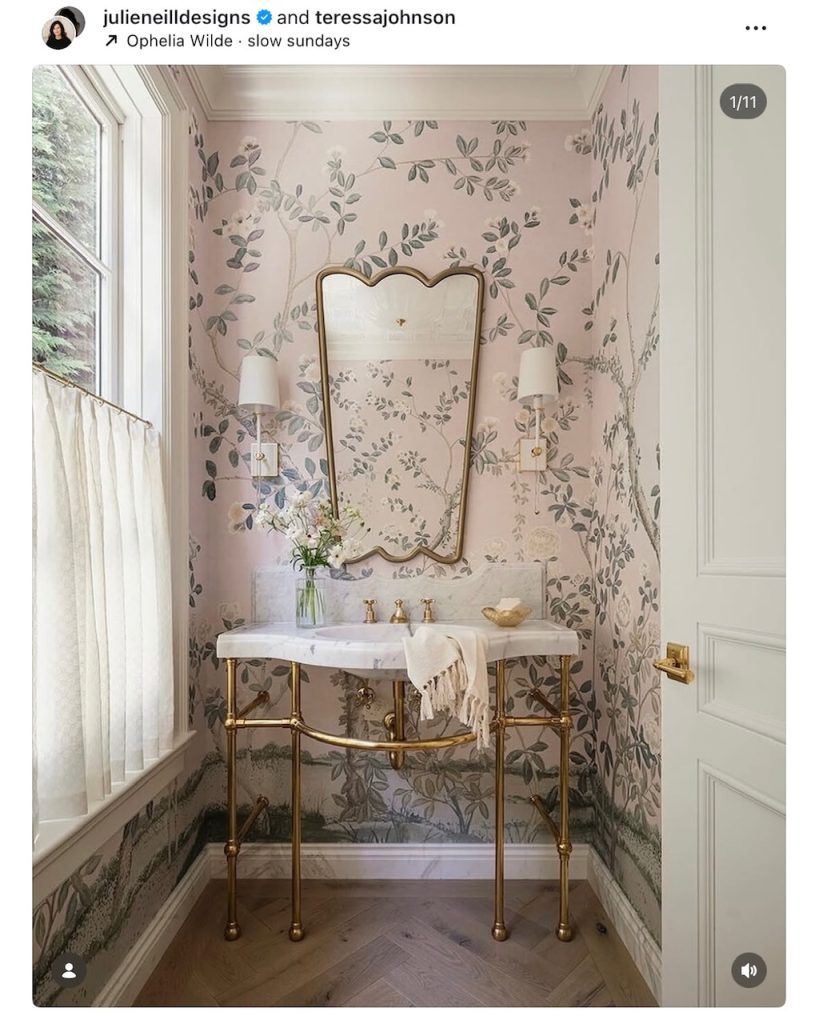Open the post's three-dot options menu
The height and width of the screenshot is (1024, 831).
[755, 28]
